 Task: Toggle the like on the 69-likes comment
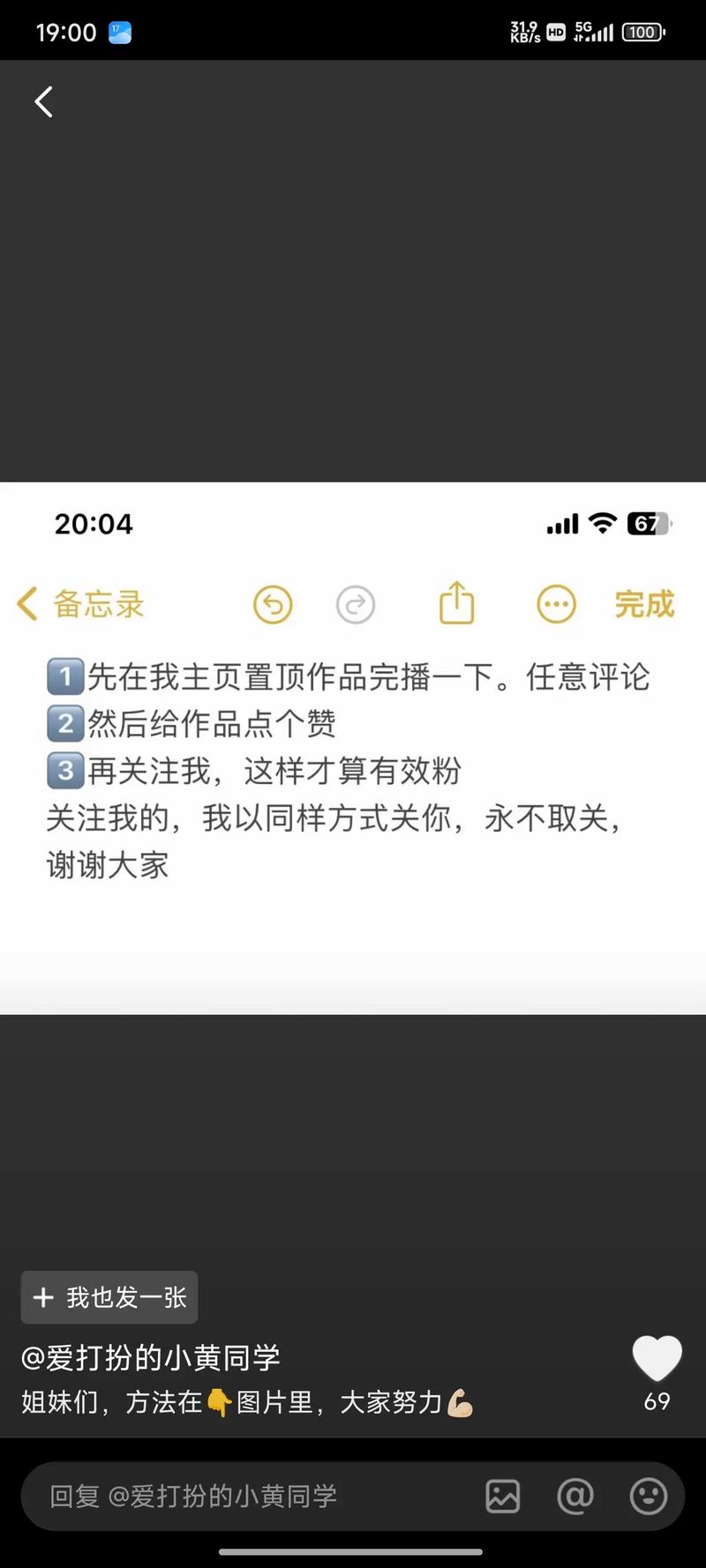tap(657, 1358)
